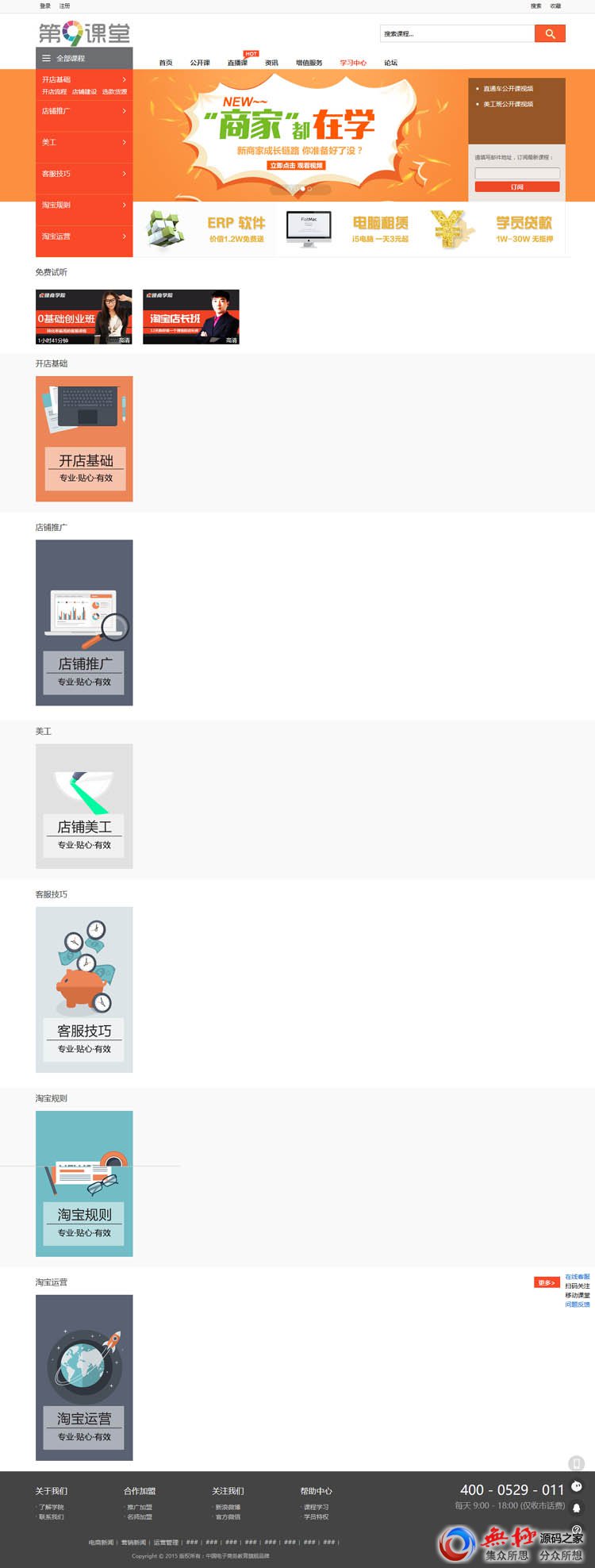Expand the 全部课程 category menu
Viewport: 595px width, 1568px height.
tap(84, 58)
